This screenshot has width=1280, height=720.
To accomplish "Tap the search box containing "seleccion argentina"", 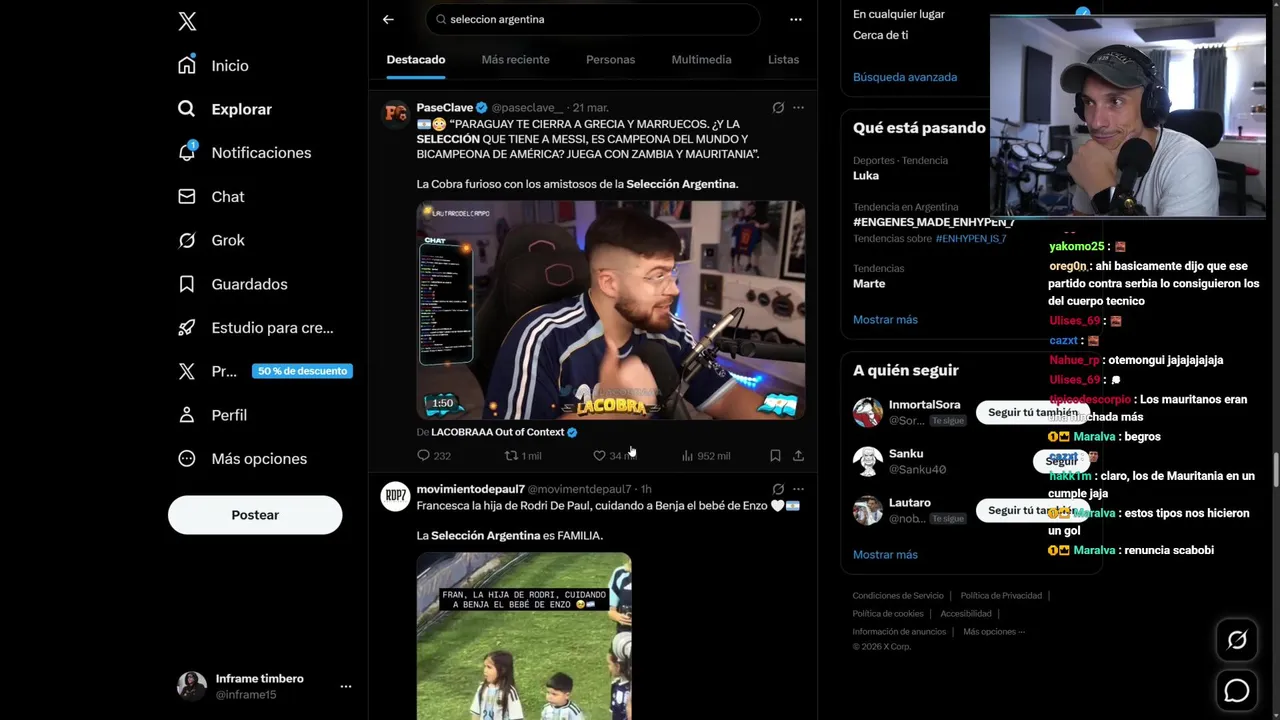I will pyautogui.click(x=593, y=19).
